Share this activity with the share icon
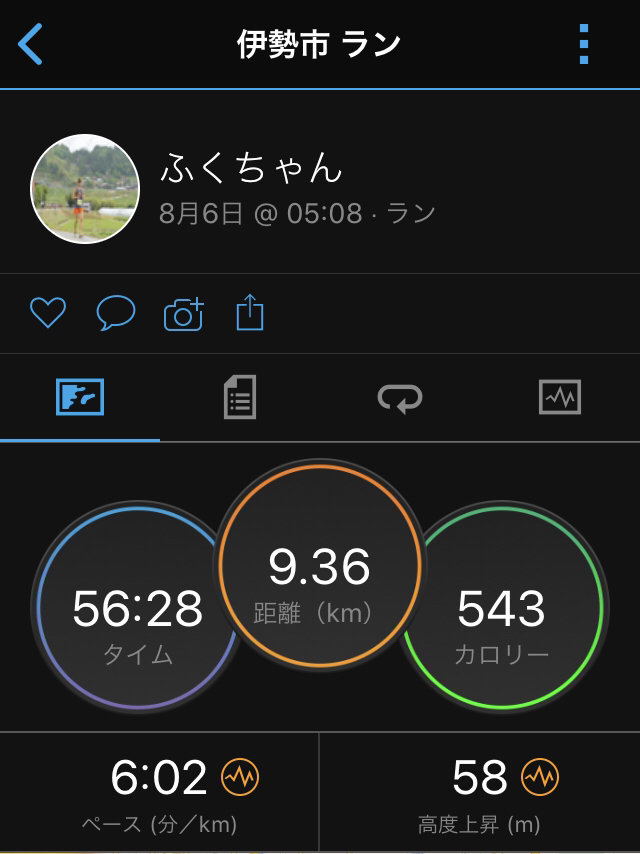Image resolution: width=640 pixels, height=854 pixels. (x=250, y=314)
